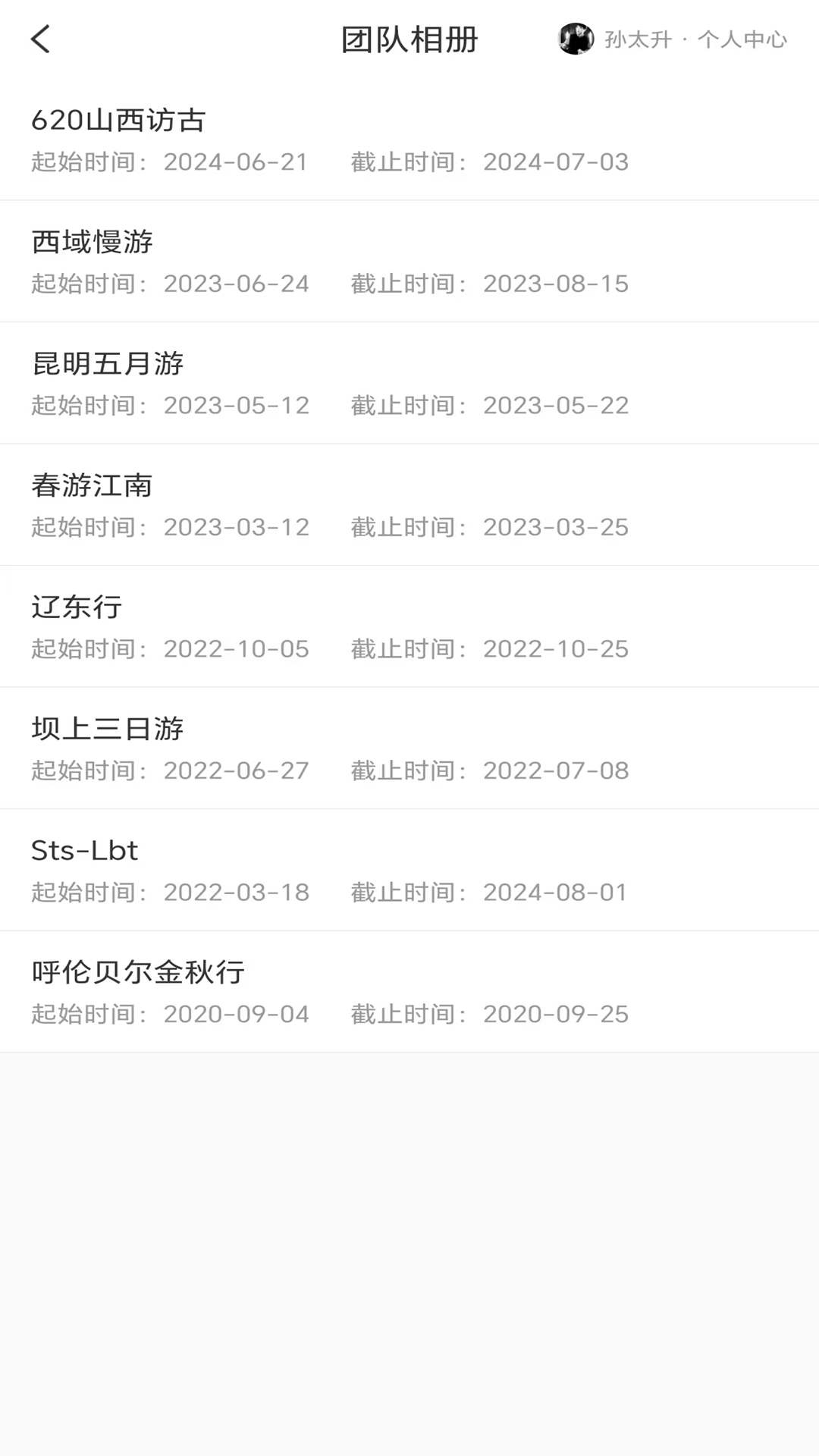The height and width of the screenshot is (1456, 819).
Task: Open the 春游江南 album
Action: tap(94, 485)
